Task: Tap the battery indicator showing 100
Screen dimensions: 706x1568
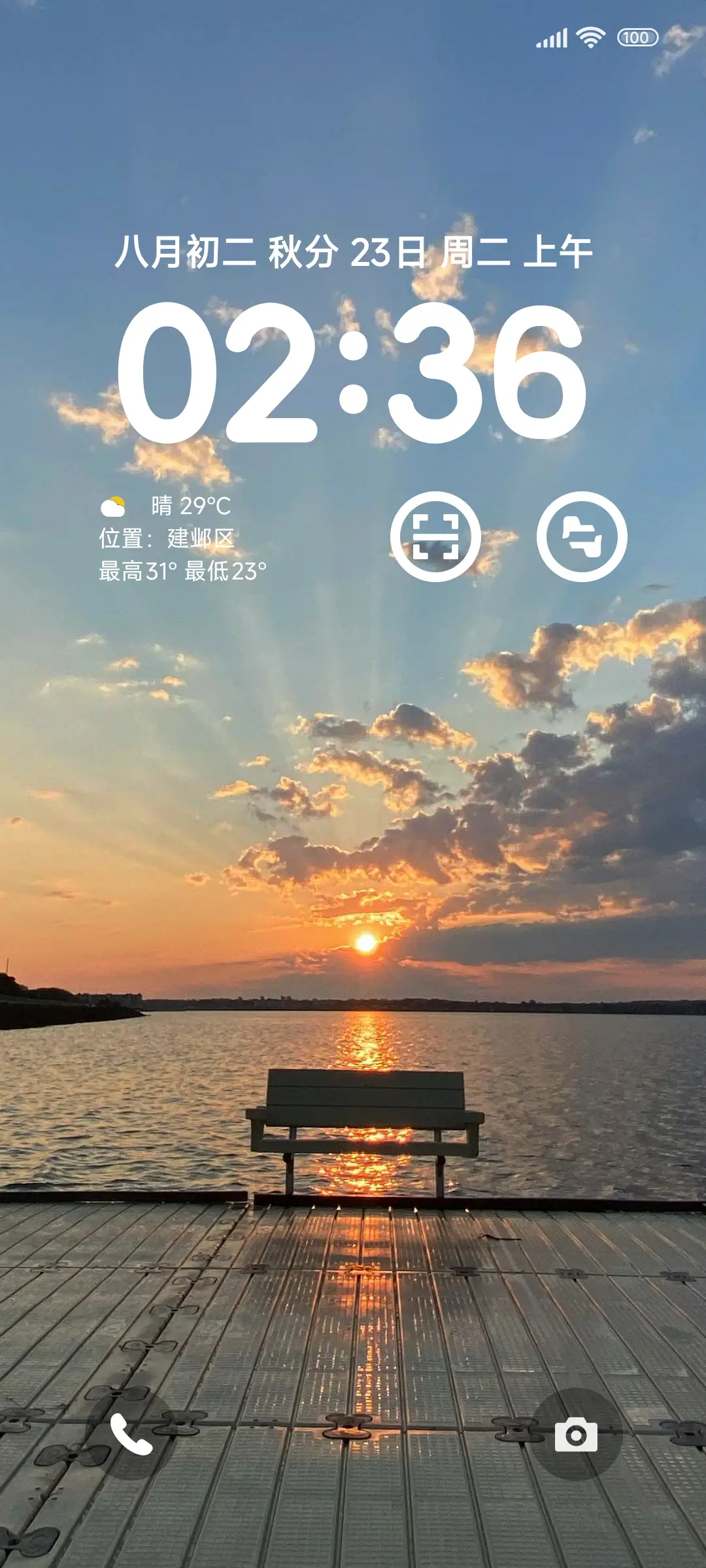Action: [x=637, y=38]
